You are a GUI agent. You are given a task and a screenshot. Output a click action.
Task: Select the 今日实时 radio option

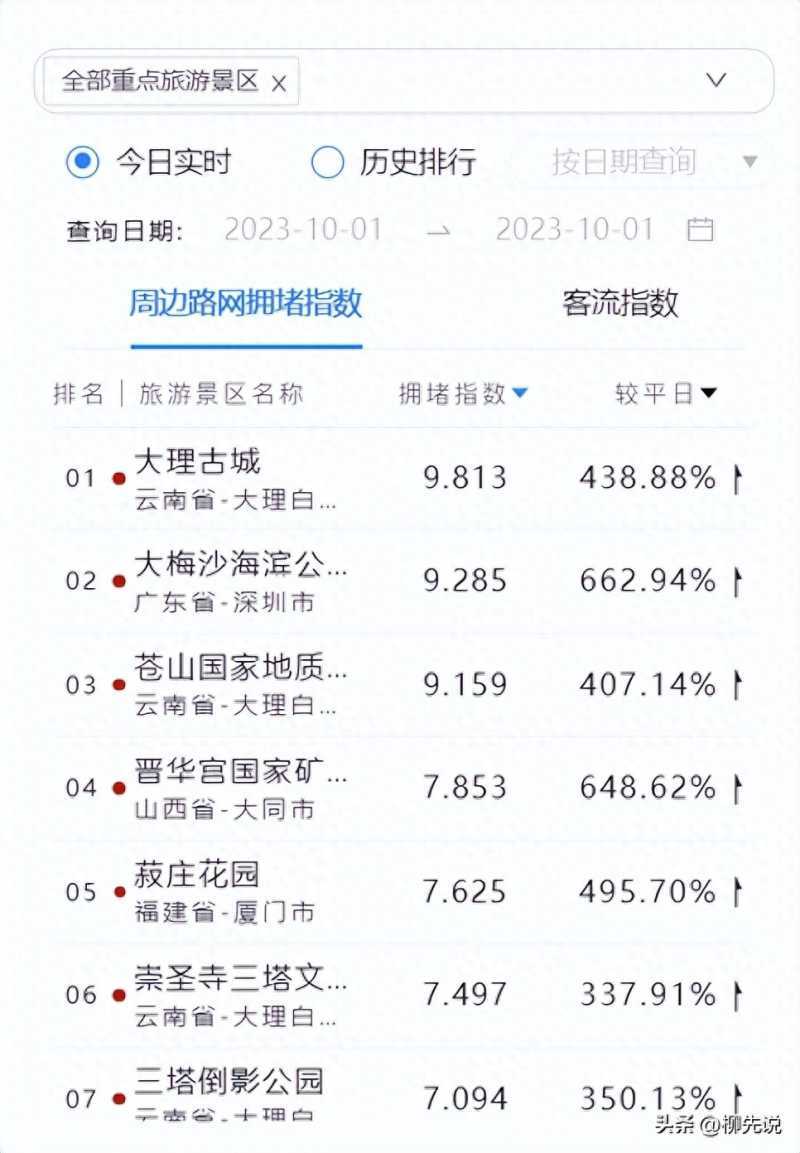click(83, 162)
